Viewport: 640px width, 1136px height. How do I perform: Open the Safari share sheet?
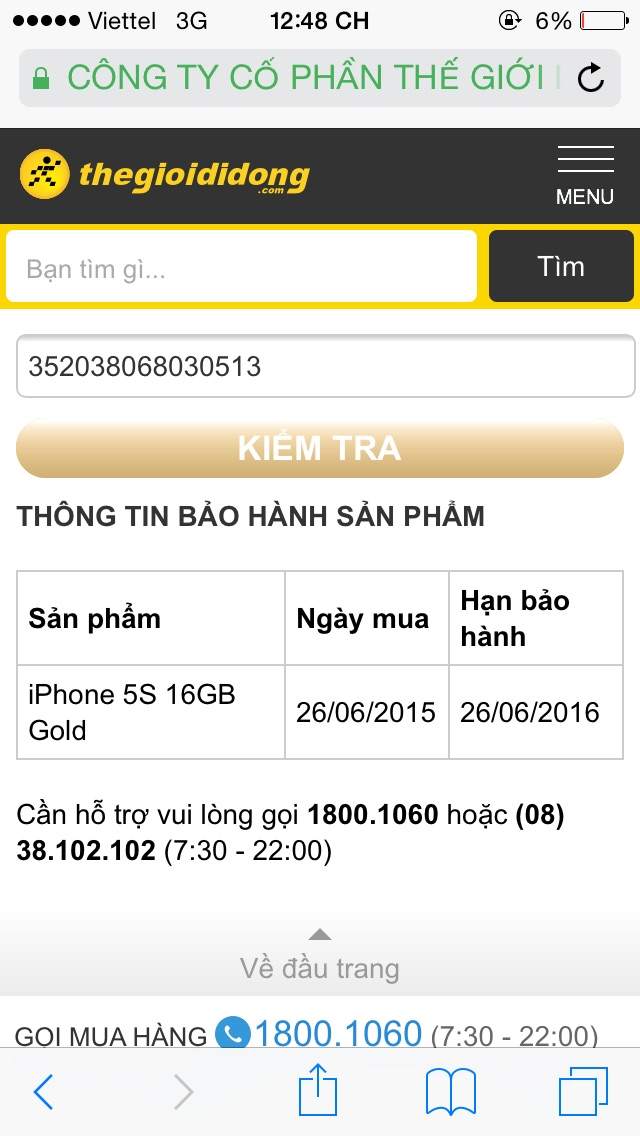[318, 1089]
